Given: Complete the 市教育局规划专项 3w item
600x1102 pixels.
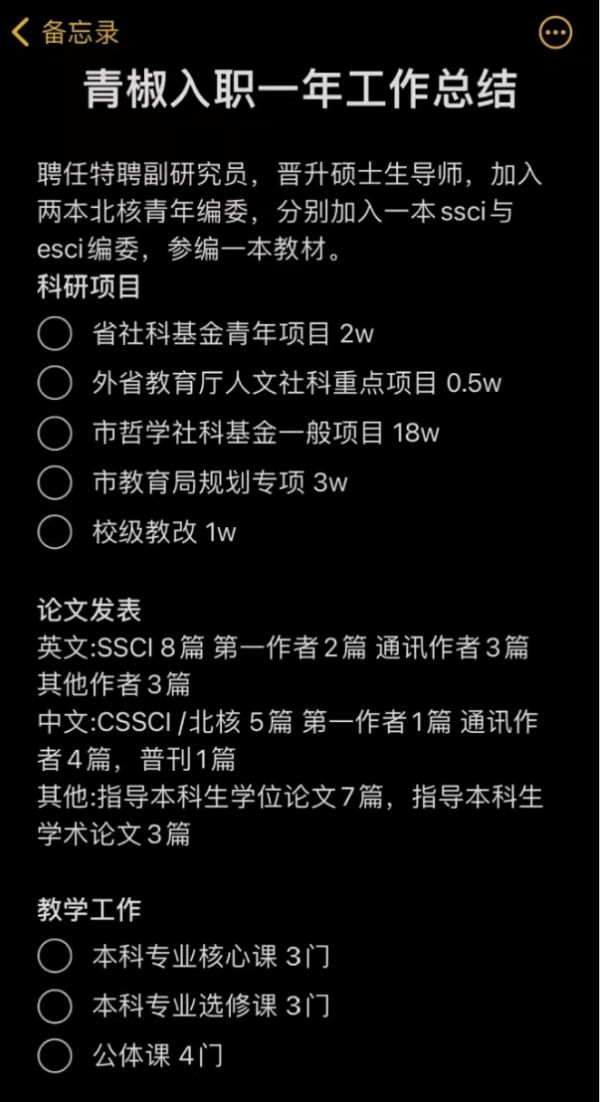Looking at the screenshot, I should tap(54, 483).
